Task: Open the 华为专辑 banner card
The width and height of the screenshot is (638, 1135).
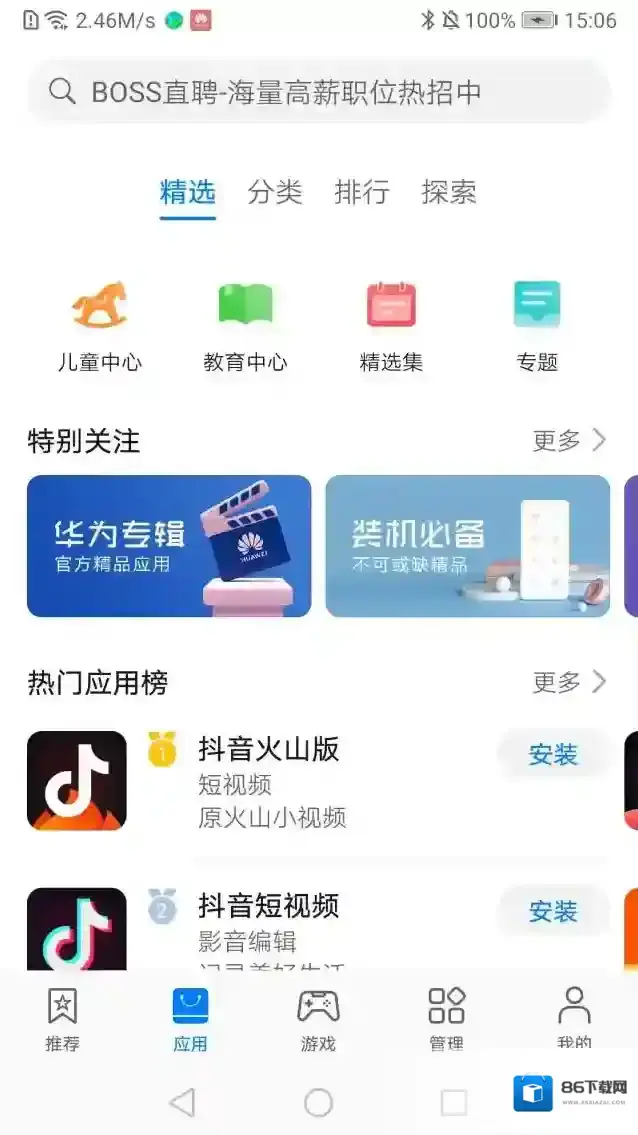Action: tap(169, 546)
